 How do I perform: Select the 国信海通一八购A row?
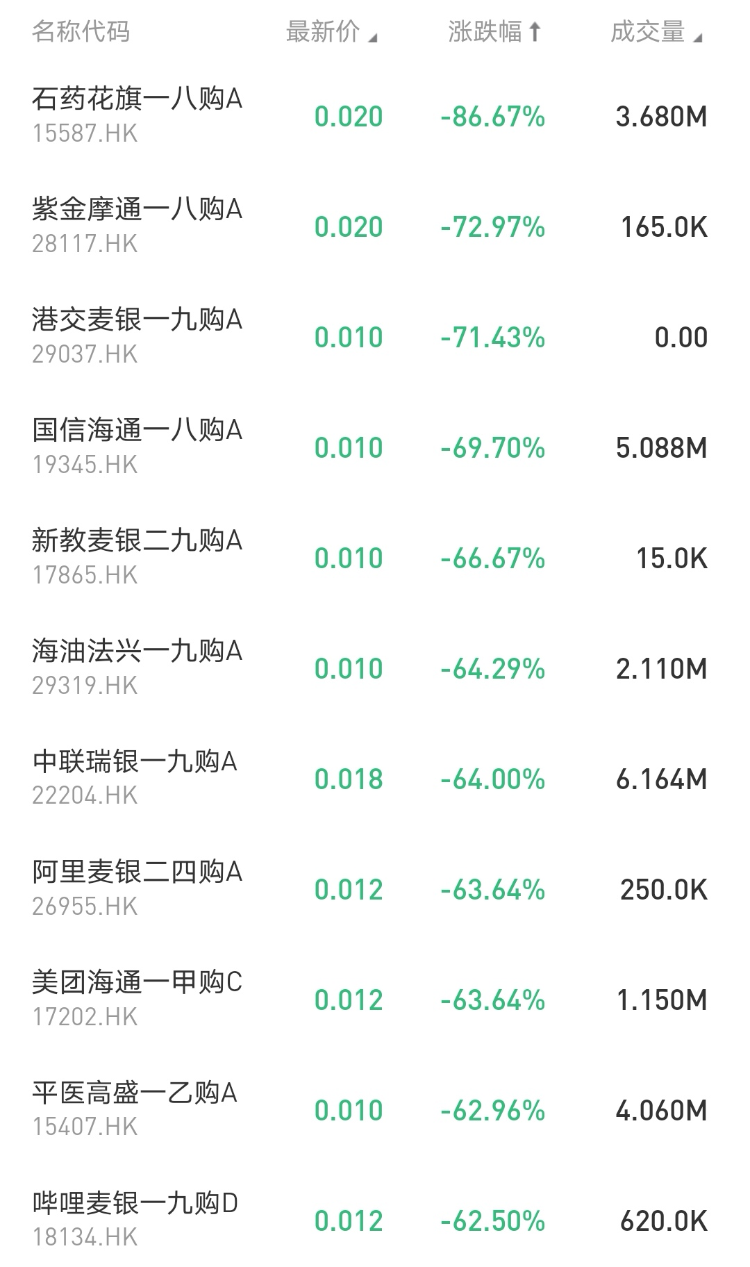pos(137,446)
